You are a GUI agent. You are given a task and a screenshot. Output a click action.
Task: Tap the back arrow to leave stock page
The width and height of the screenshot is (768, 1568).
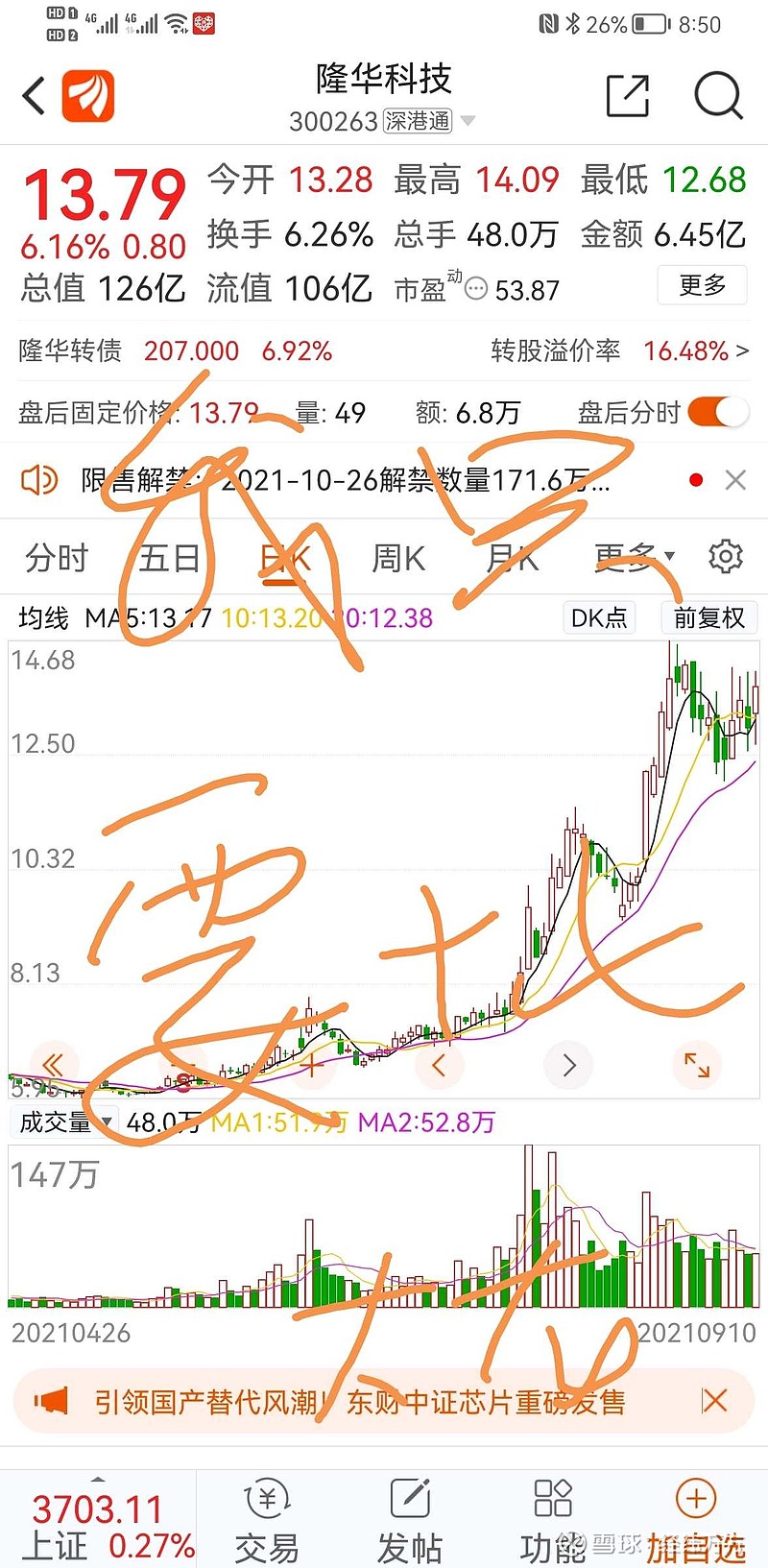[33, 96]
